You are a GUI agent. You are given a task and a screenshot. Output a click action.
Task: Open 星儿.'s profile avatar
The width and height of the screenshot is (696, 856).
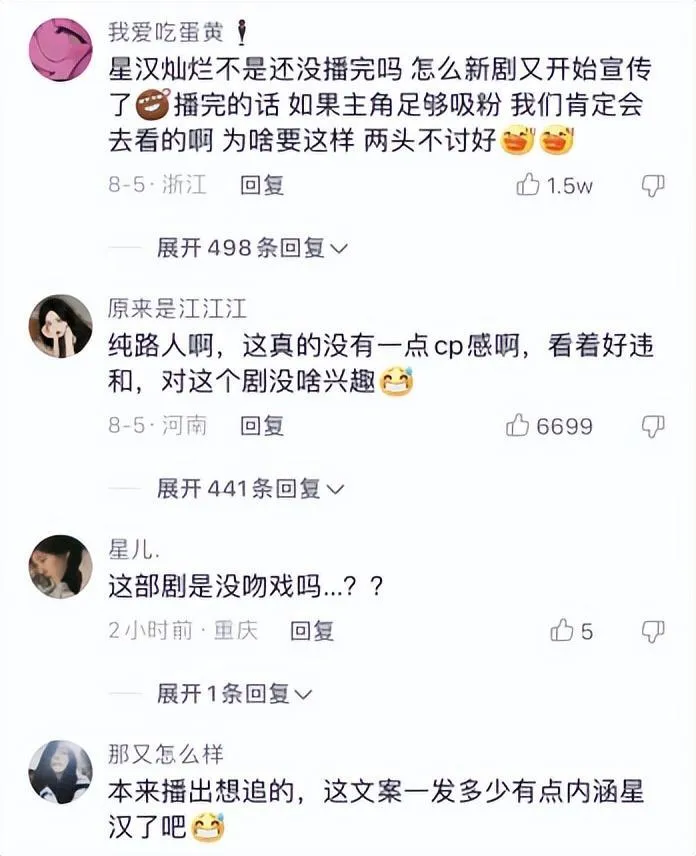point(60,567)
